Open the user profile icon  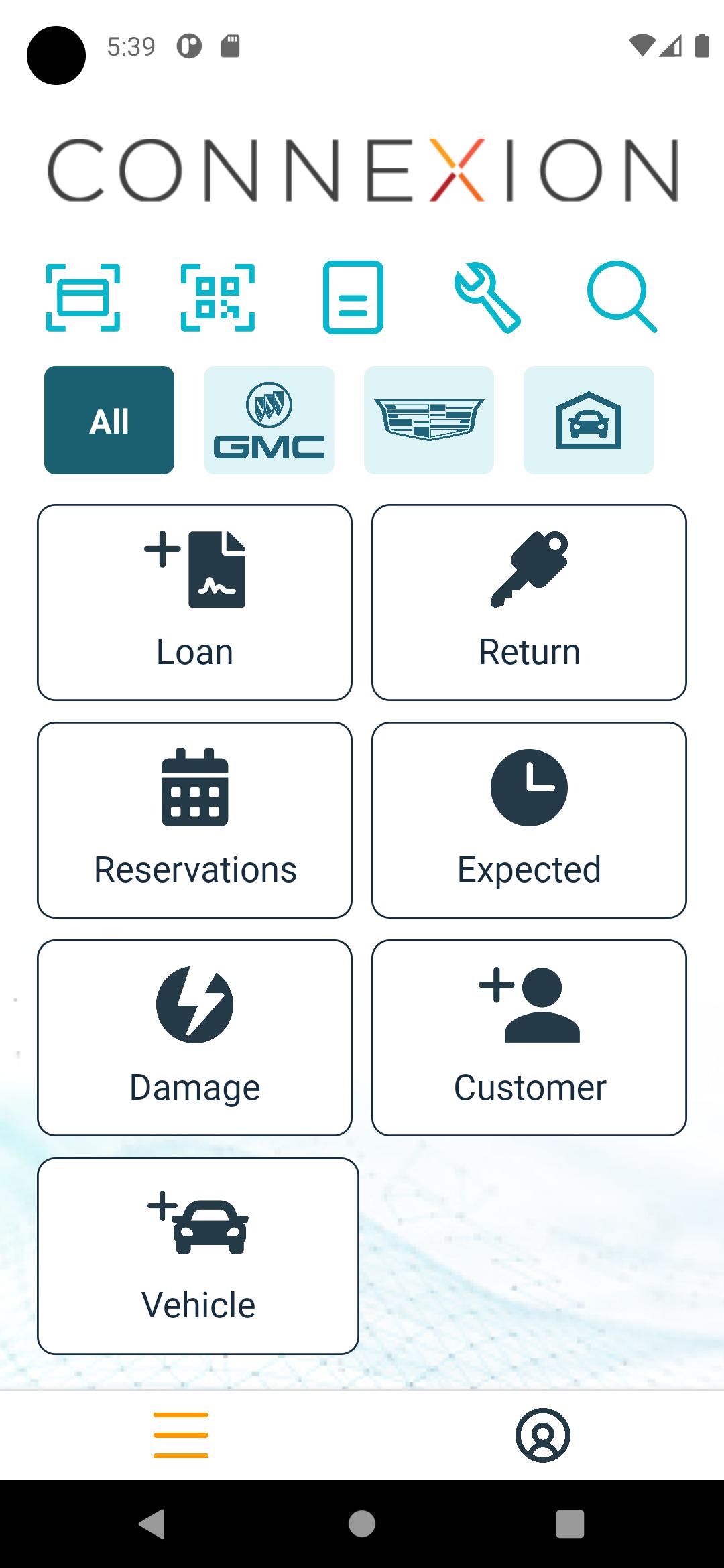coord(543,1435)
